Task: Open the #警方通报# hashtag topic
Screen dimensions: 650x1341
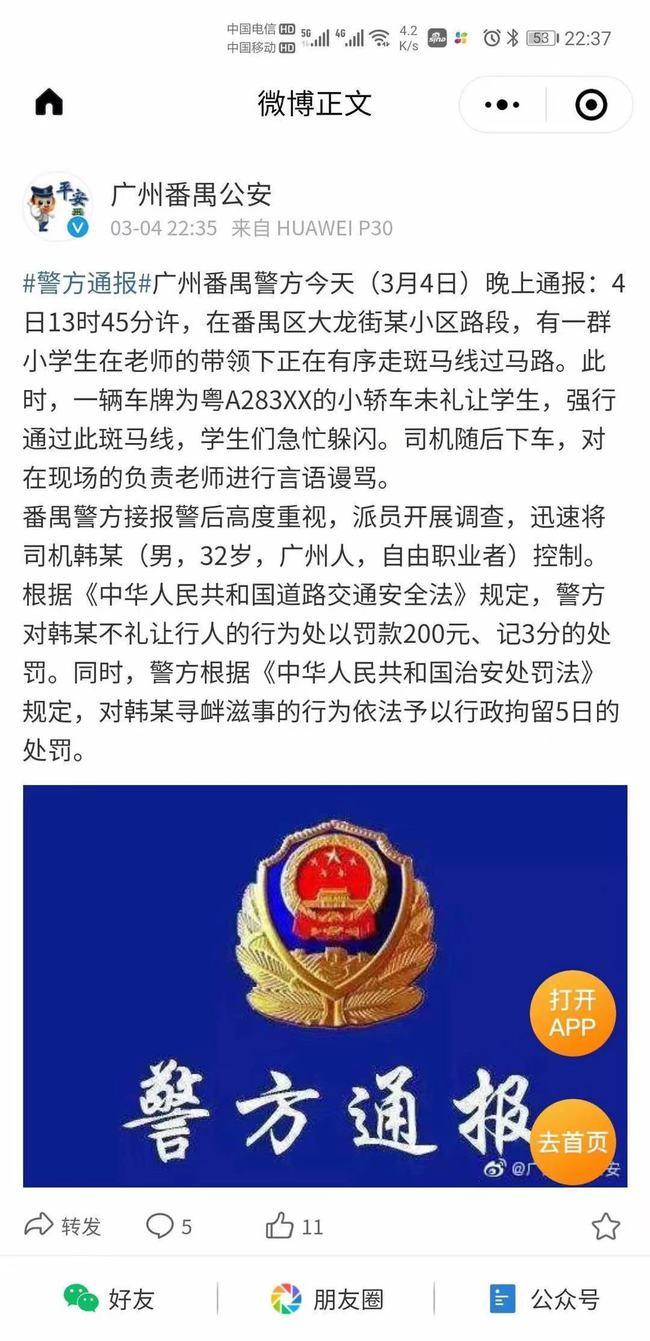Action: tap(87, 283)
